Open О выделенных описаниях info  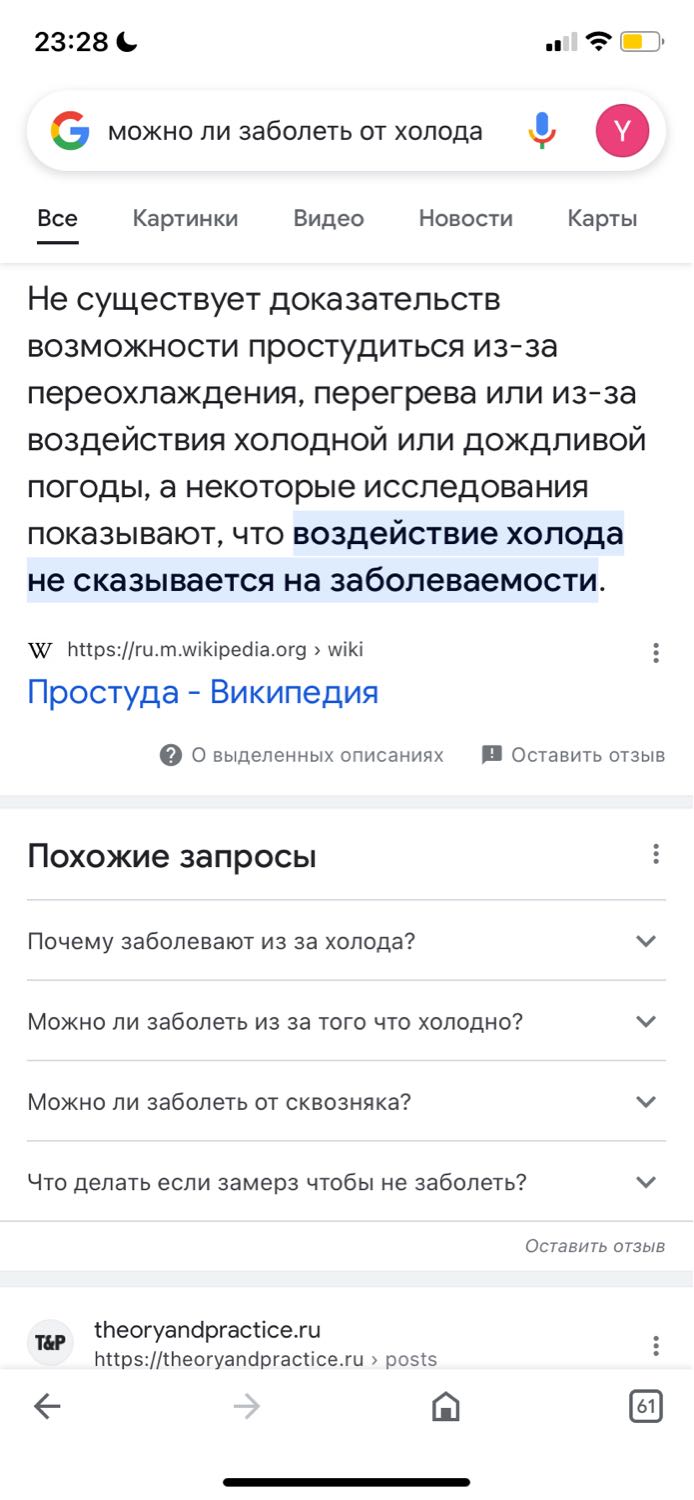(302, 755)
